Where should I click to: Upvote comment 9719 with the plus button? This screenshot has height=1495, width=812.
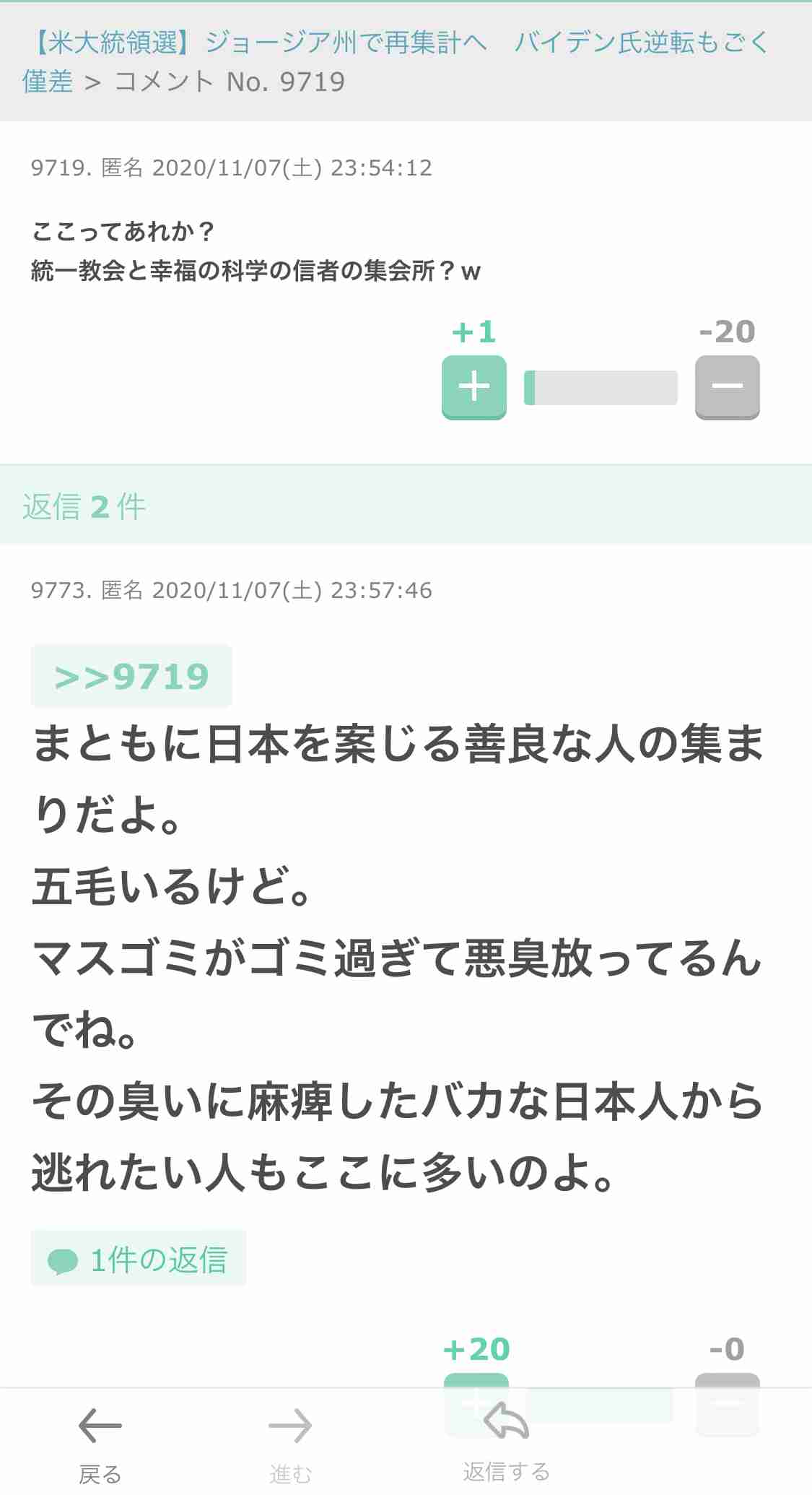(x=474, y=387)
